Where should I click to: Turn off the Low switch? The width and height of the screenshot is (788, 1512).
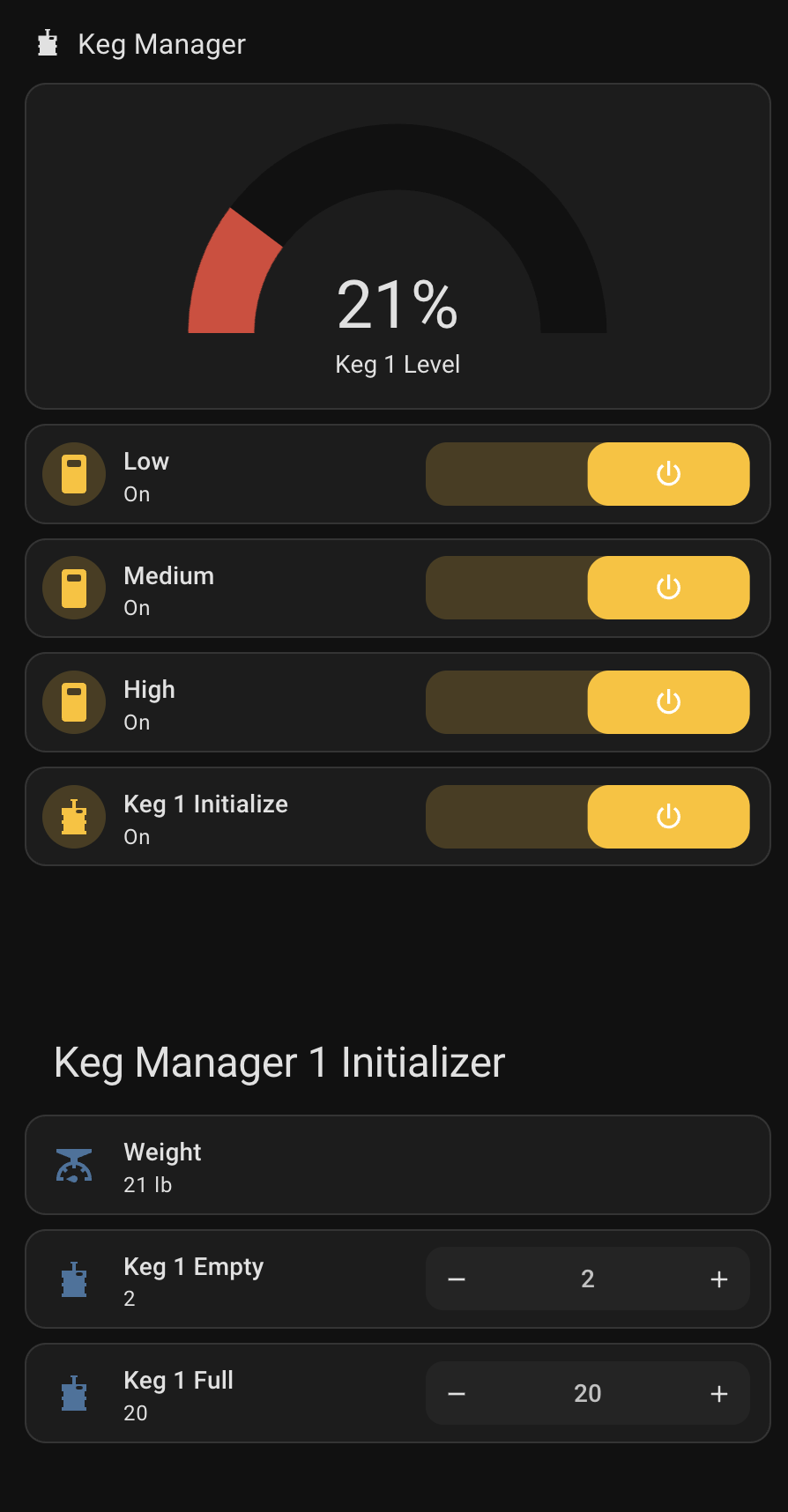click(588, 474)
